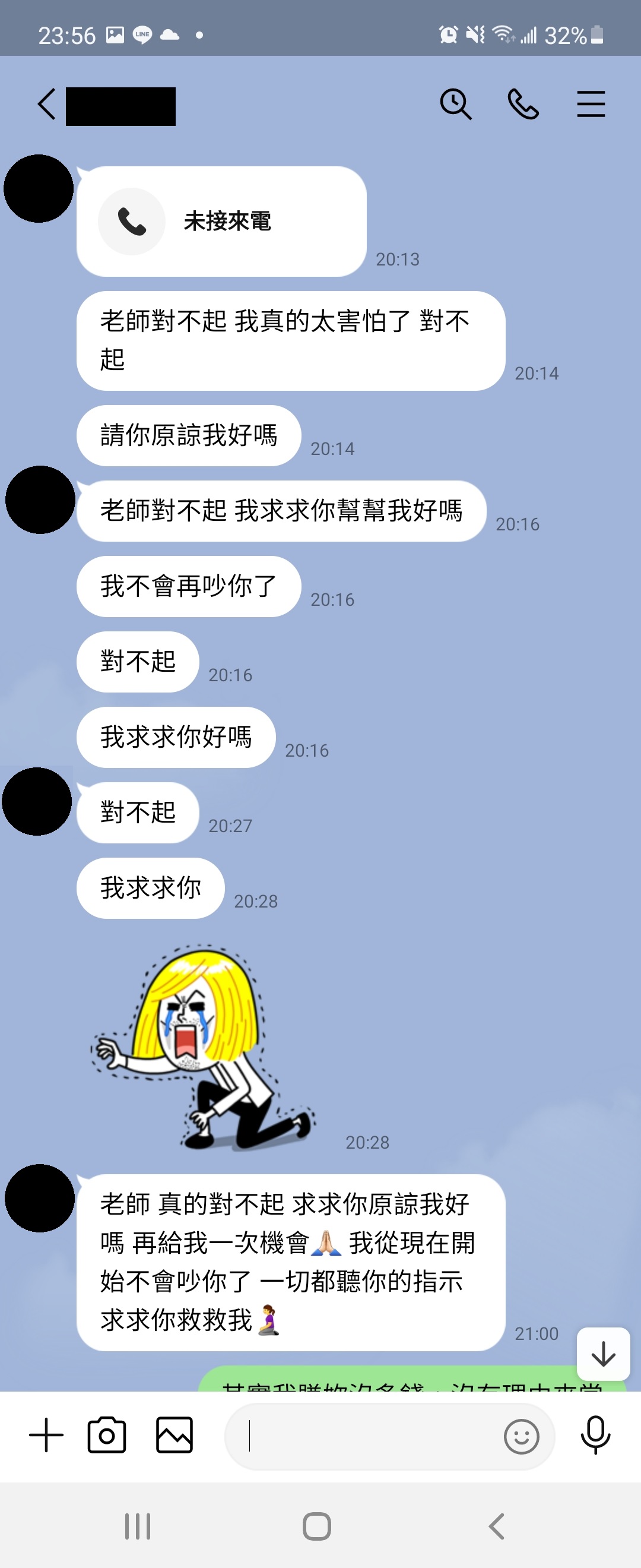Open the chat search icon
641x1568 pixels.
point(455,104)
